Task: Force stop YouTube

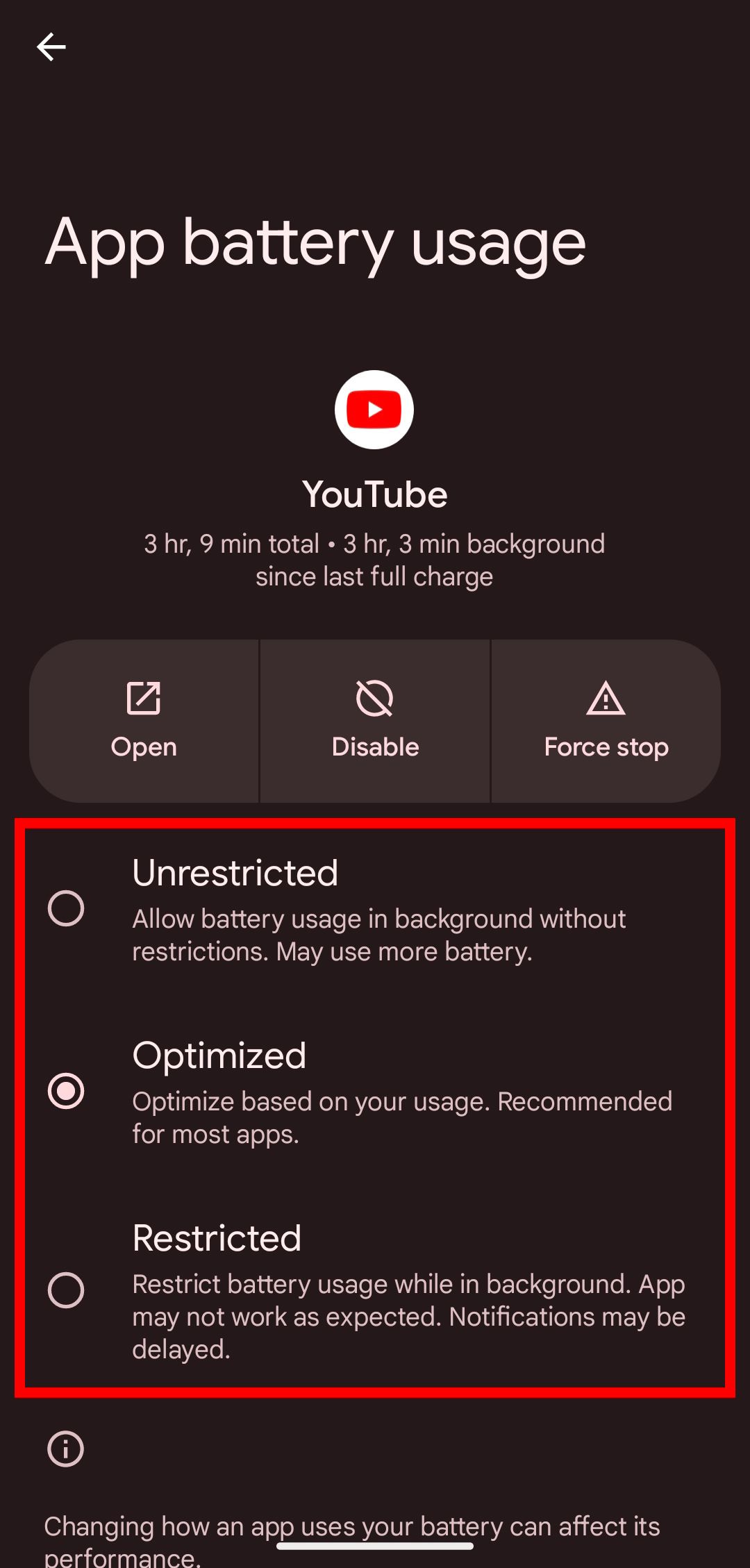Action: click(606, 721)
